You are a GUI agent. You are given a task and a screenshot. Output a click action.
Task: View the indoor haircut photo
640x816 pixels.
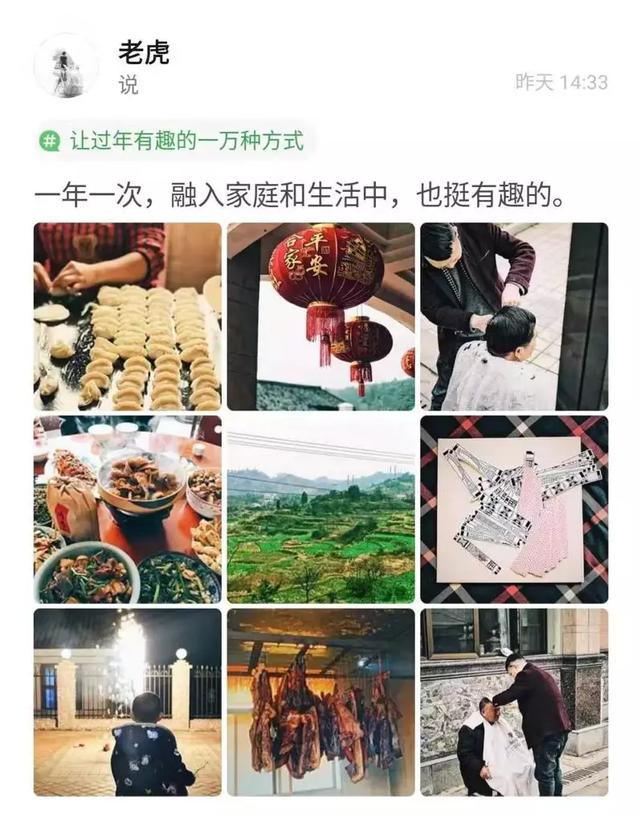click(x=513, y=316)
